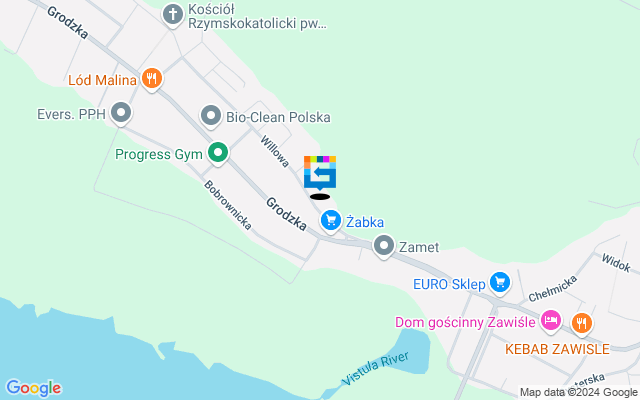640x400 pixels.
Task: Select the KEBAB ZAWISLE restaurant marker
Action: 582,323
